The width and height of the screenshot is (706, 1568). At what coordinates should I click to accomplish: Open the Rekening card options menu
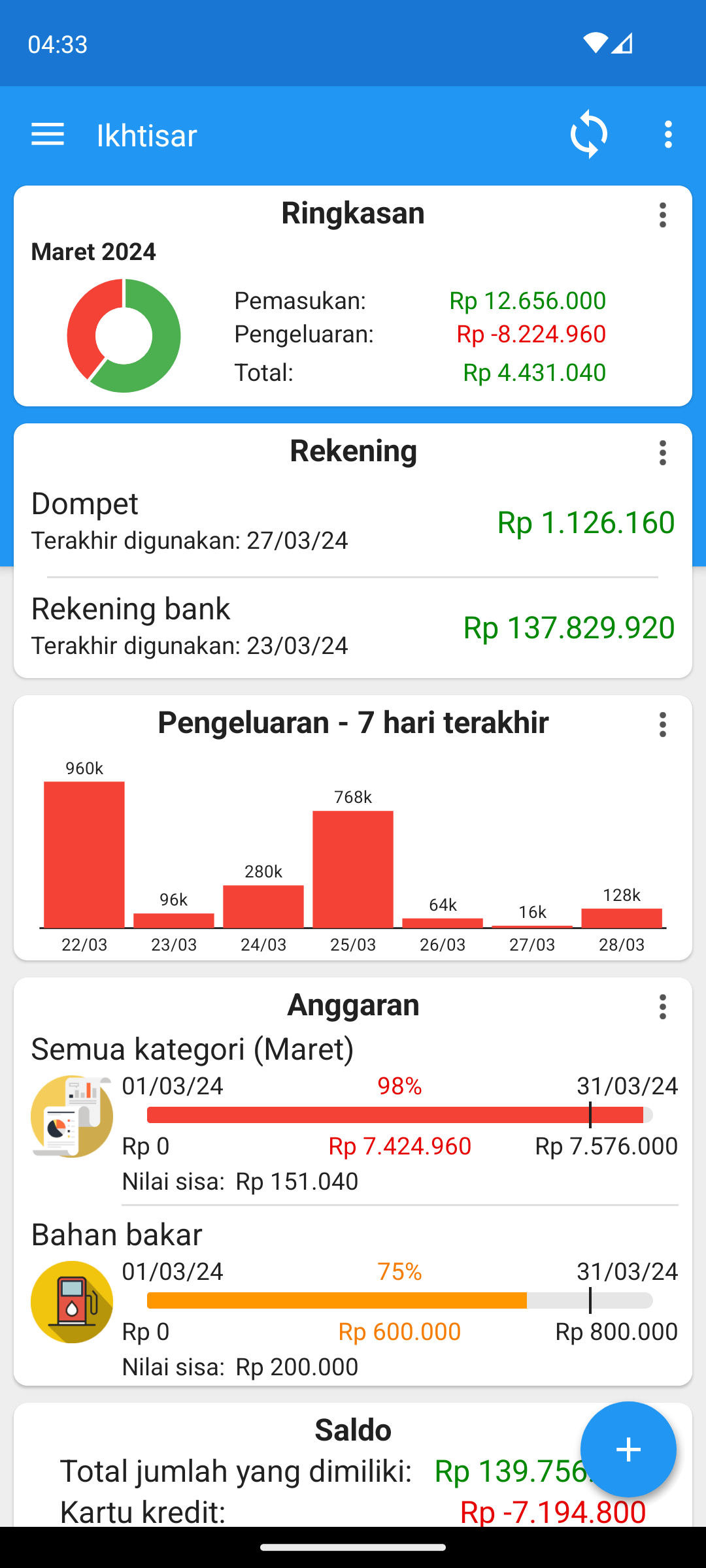tap(663, 453)
